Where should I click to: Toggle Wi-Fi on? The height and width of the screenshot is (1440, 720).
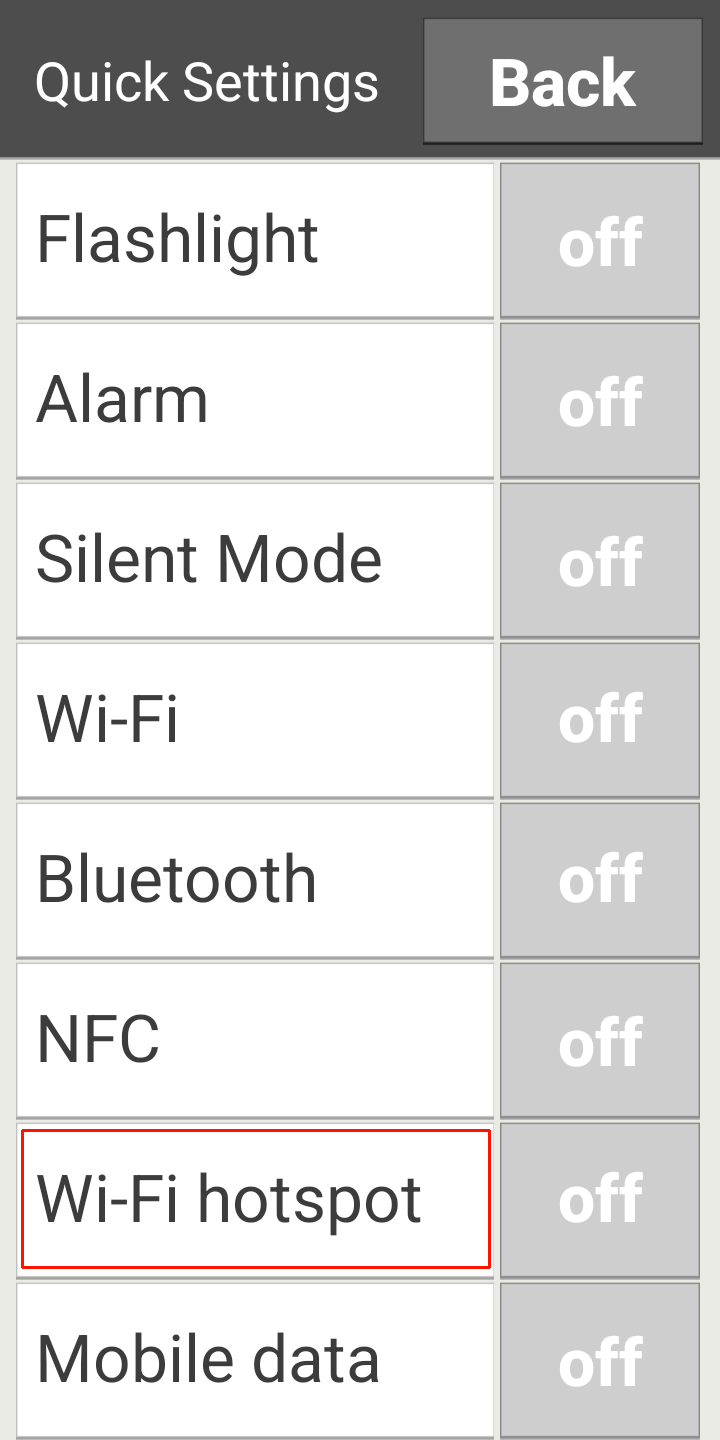pyautogui.click(x=599, y=721)
